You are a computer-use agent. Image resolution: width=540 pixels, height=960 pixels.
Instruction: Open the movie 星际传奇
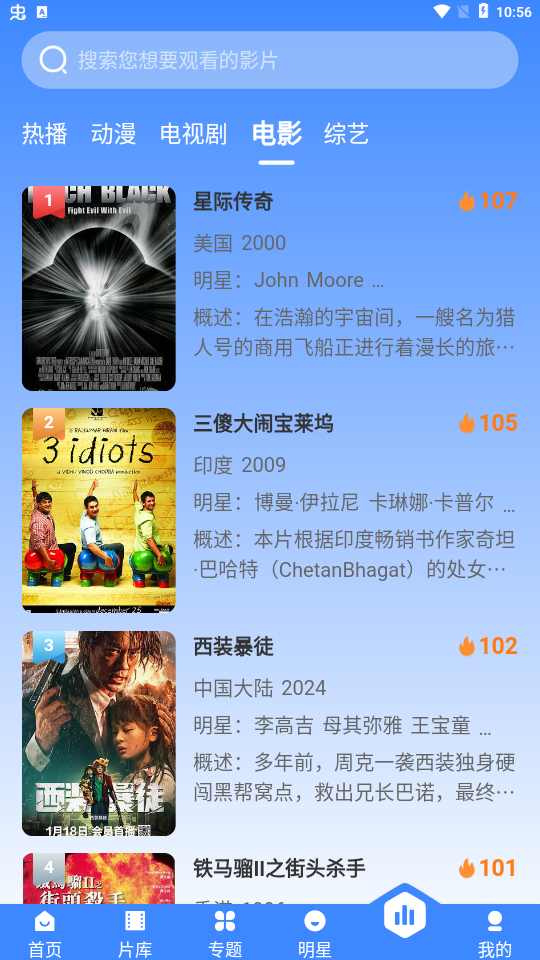(270, 288)
